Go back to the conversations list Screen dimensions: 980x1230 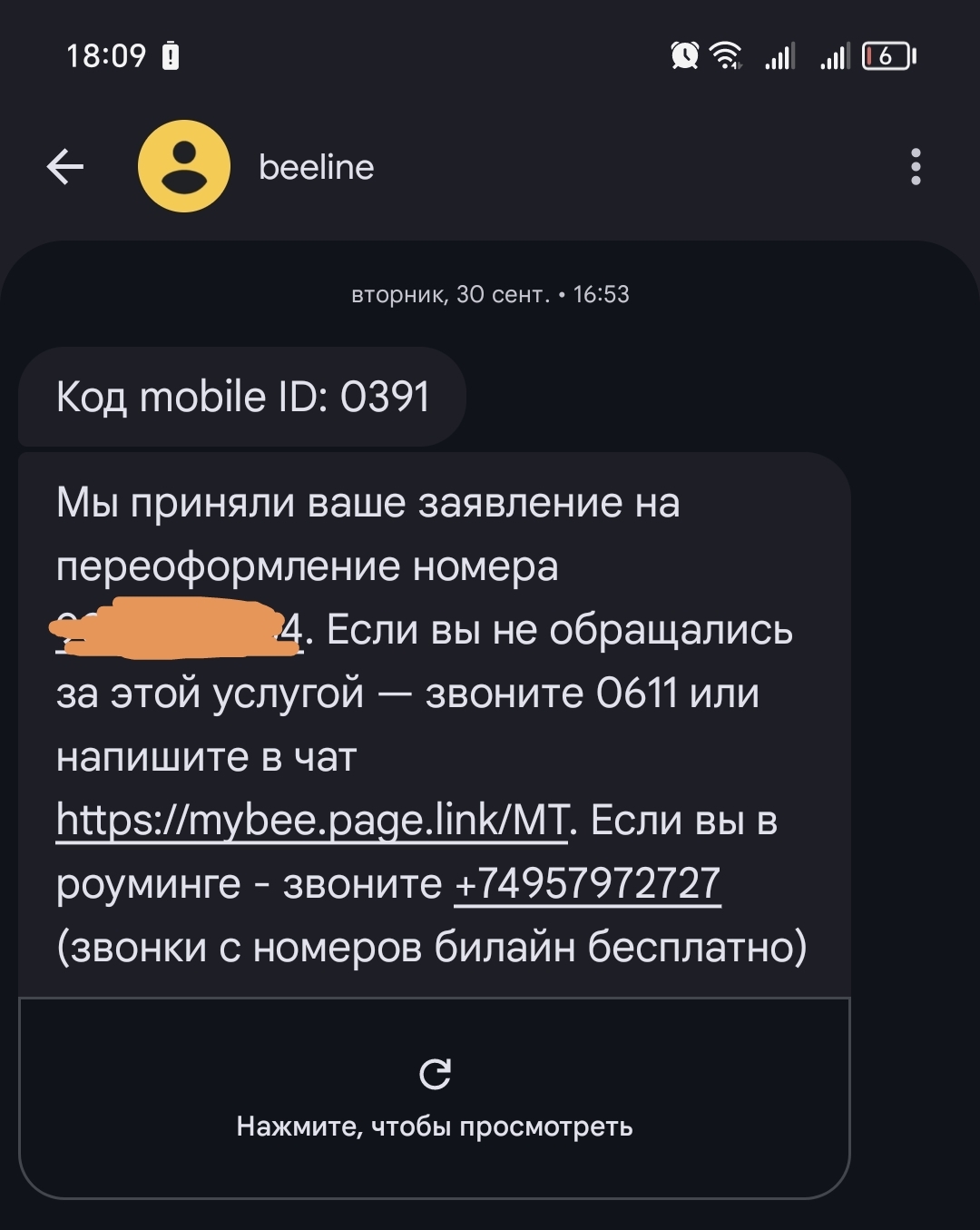(x=65, y=167)
